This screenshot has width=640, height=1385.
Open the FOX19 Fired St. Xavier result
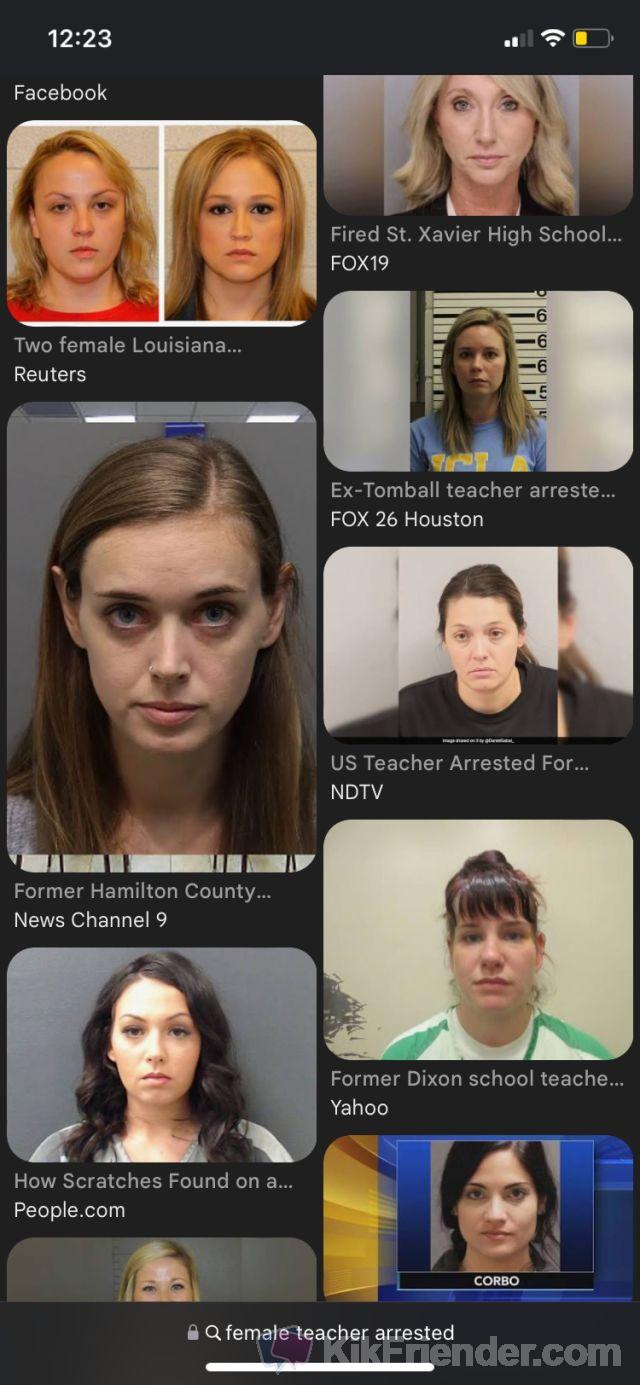[x=478, y=145]
